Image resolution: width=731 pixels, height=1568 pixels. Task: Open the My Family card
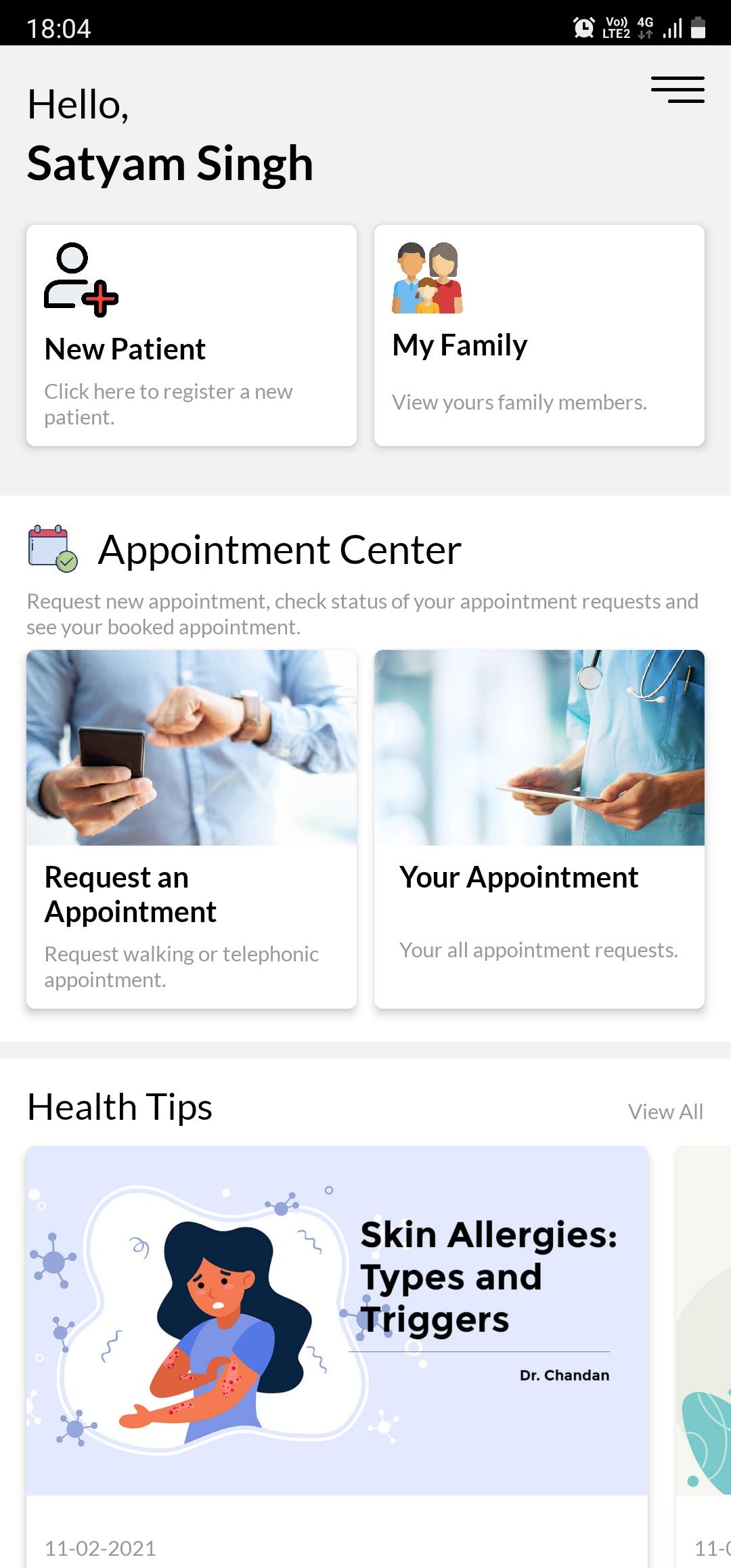coord(539,336)
